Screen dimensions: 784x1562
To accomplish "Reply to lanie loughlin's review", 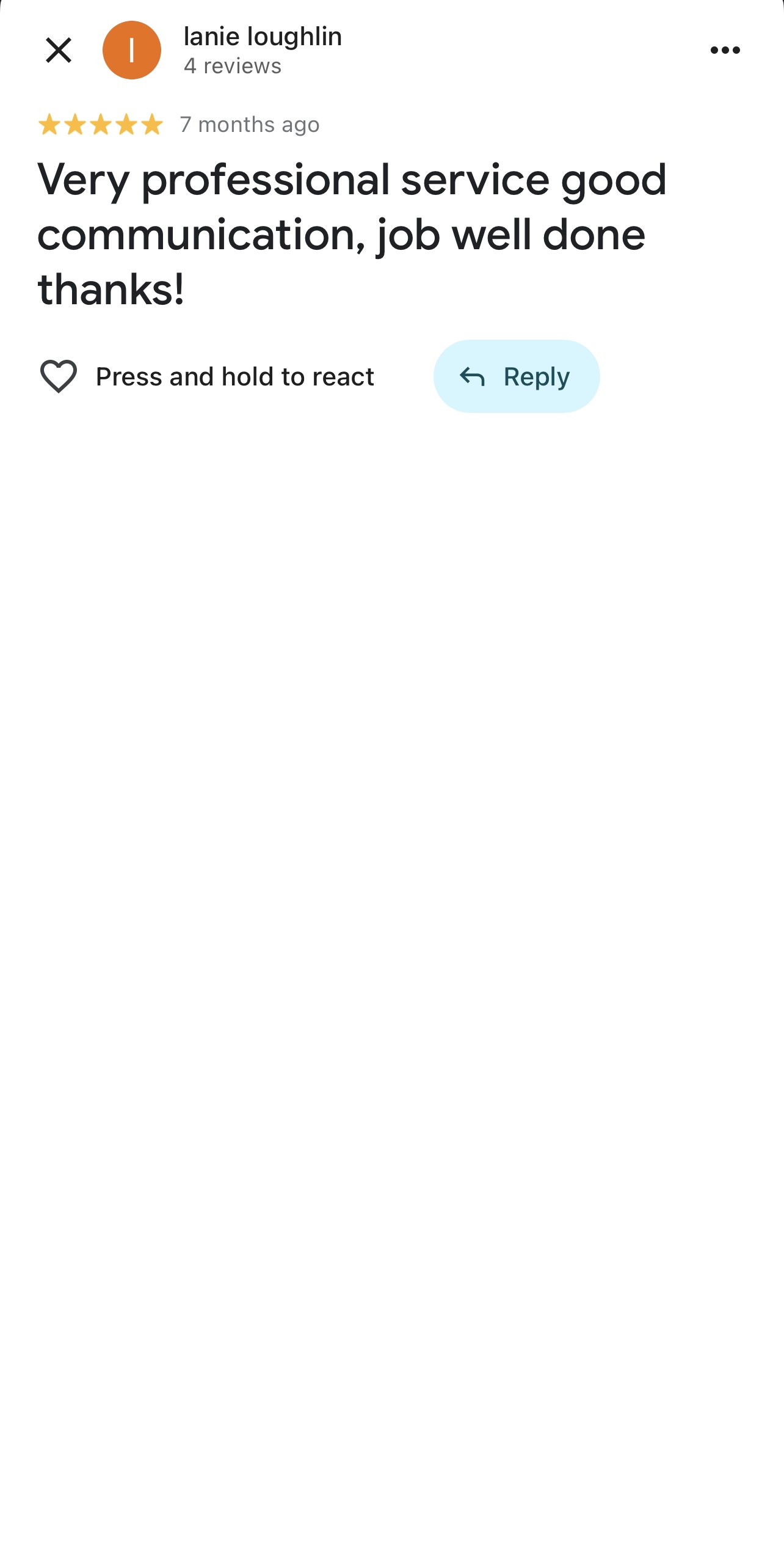I will pyautogui.click(x=516, y=376).
